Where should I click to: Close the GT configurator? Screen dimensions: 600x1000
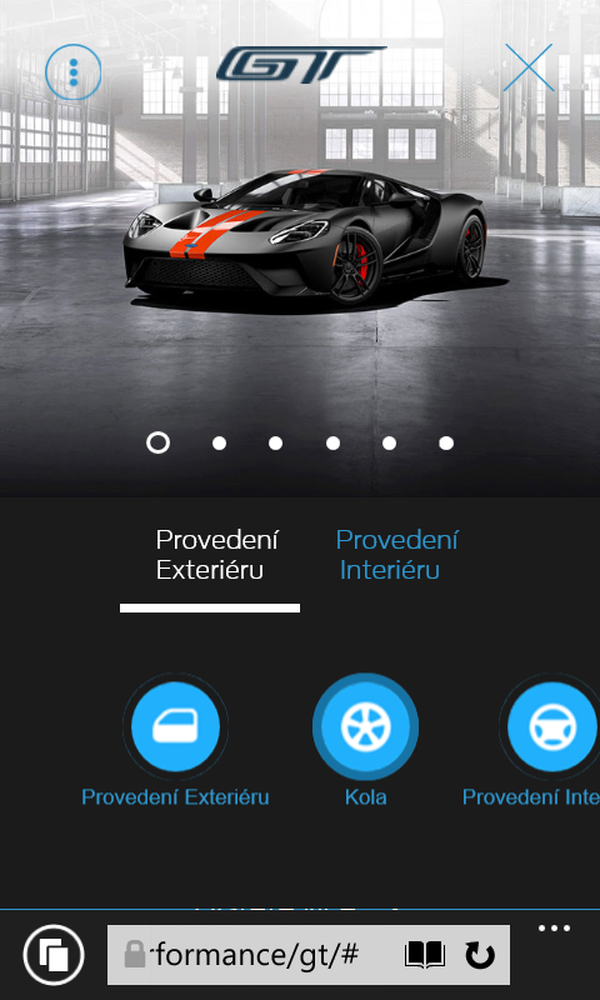click(527, 68)
